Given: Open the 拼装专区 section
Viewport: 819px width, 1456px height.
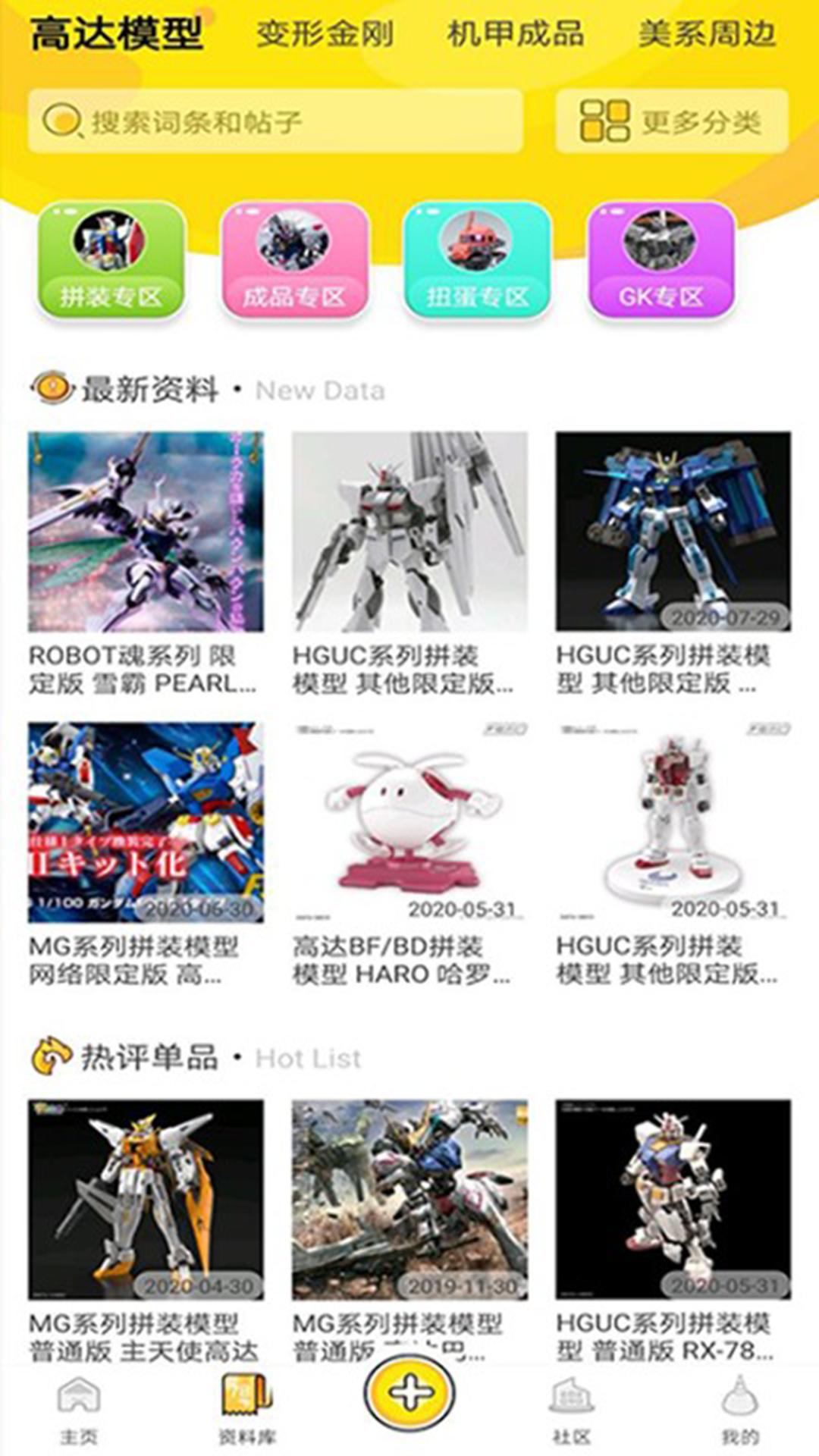Looking at the screenshot, I should click(111, 259).
